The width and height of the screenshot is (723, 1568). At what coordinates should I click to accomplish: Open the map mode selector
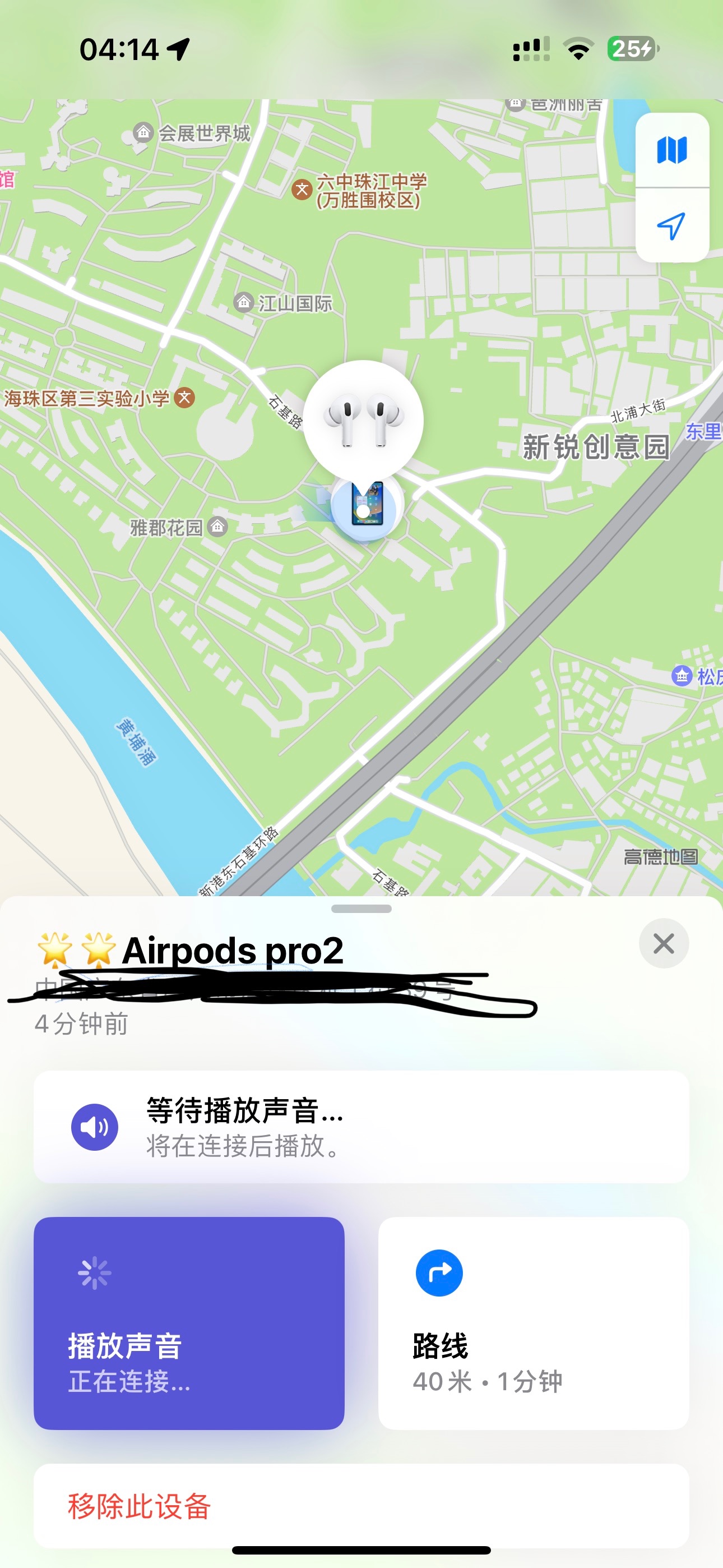pos(672,150)
